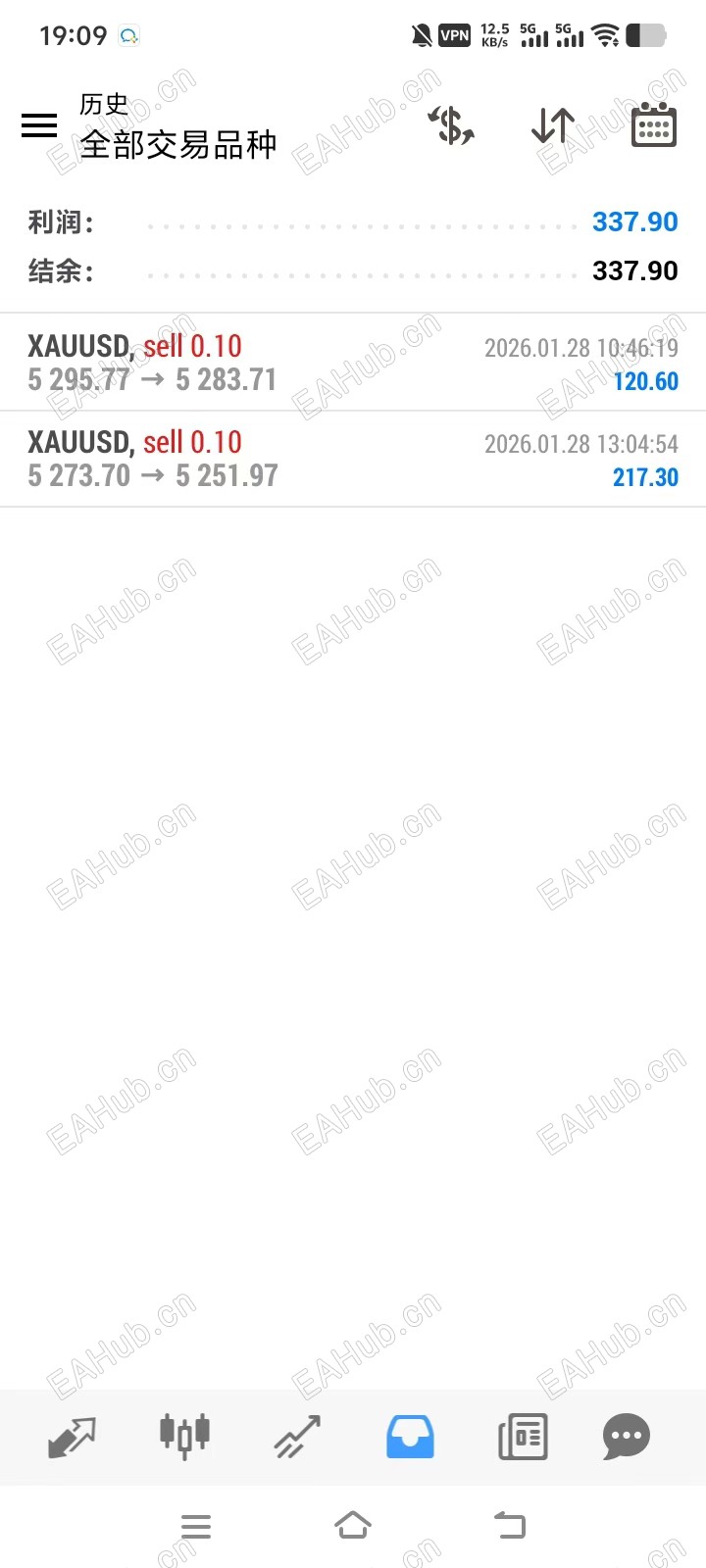Go to the system home screen
The width and height of the screenshot is (706, 1568).
[353, 1526]
